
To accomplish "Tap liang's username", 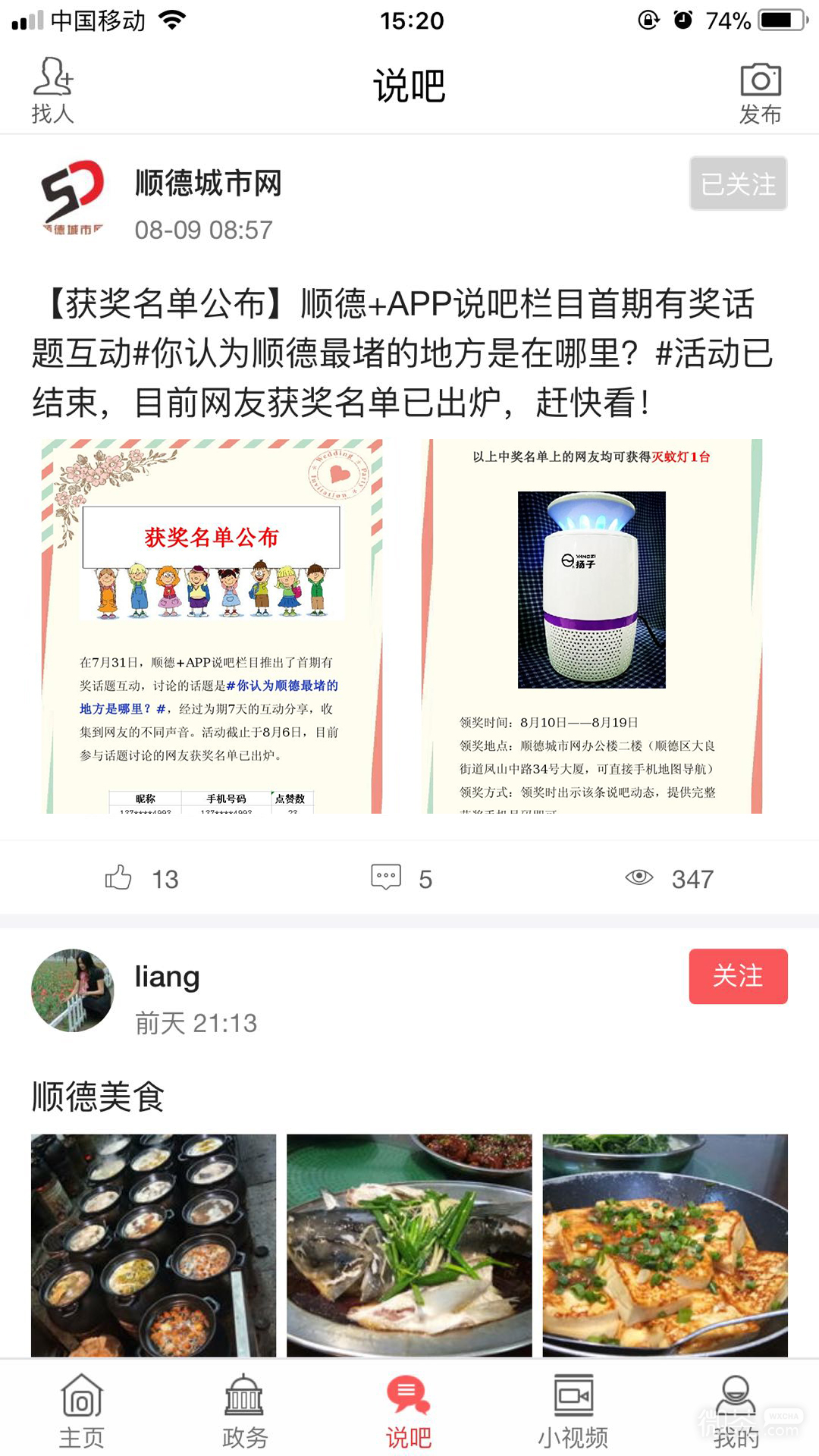I will click(x=167, y=978).
